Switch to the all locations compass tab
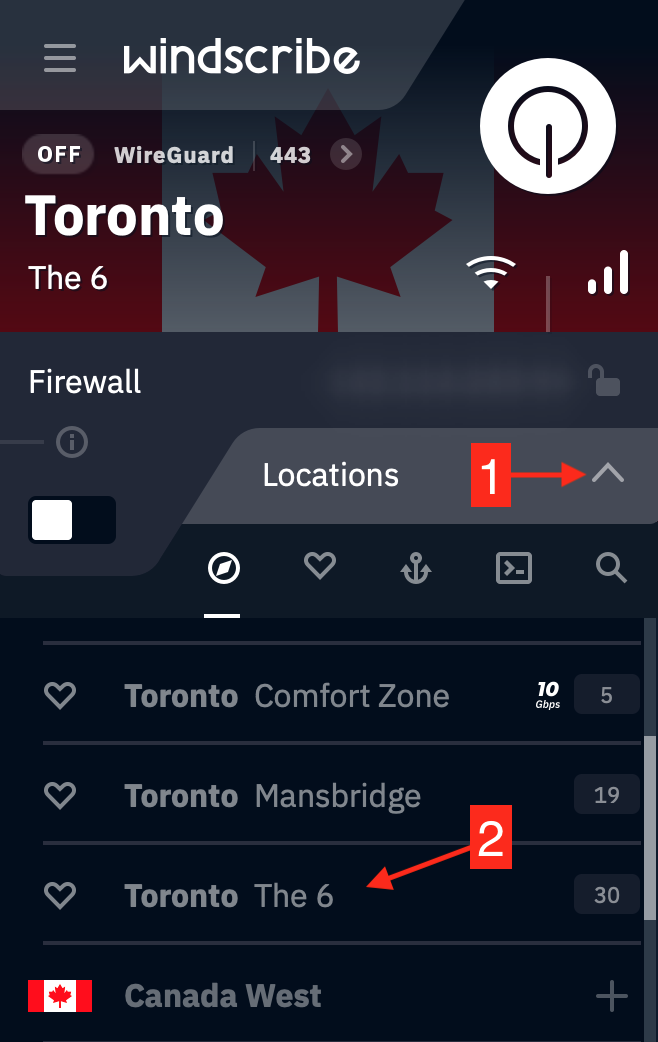Screen dimensions: 658x1042 coord(223,569)
